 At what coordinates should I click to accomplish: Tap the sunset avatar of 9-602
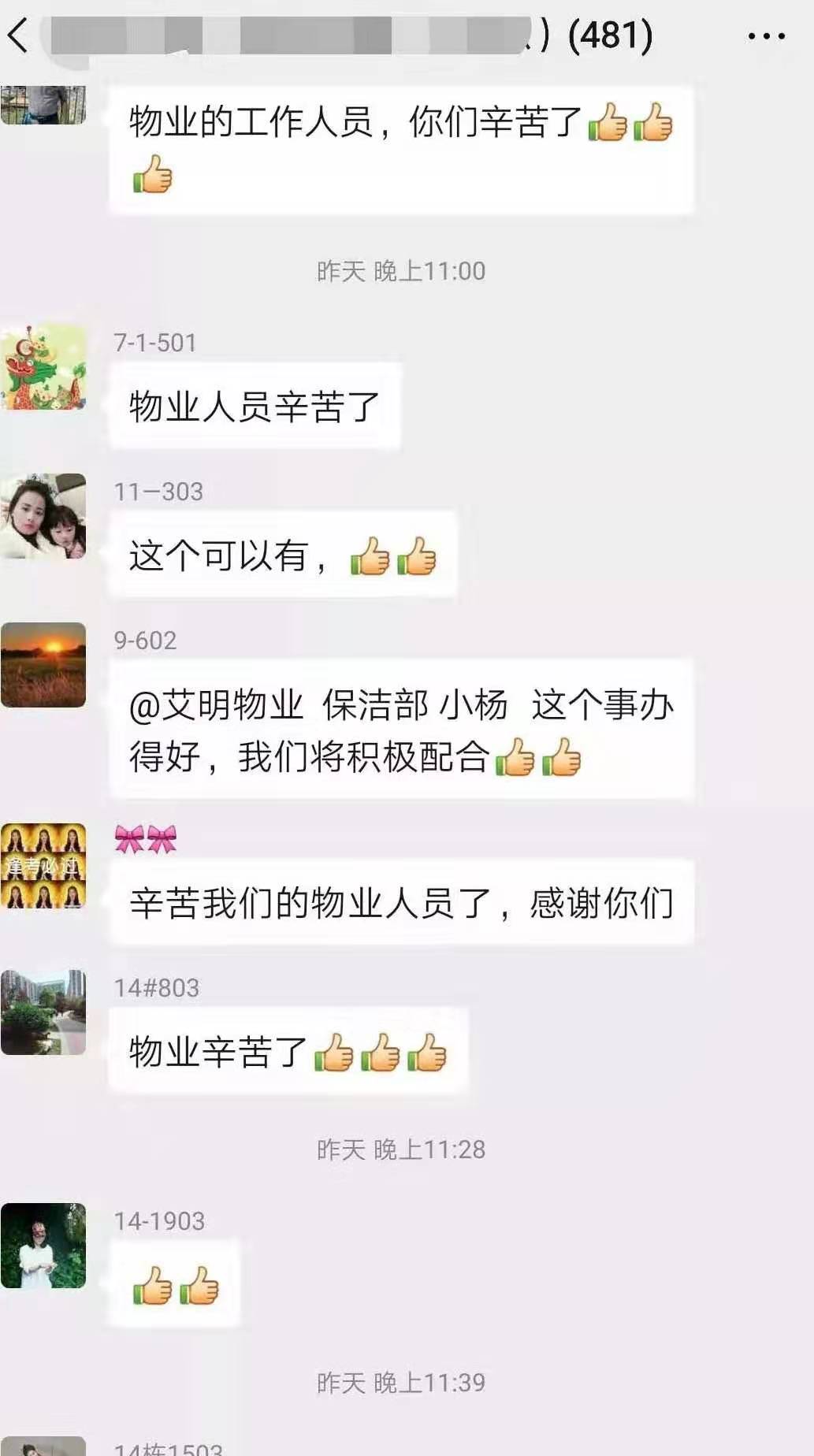click(x=43, y=665)
